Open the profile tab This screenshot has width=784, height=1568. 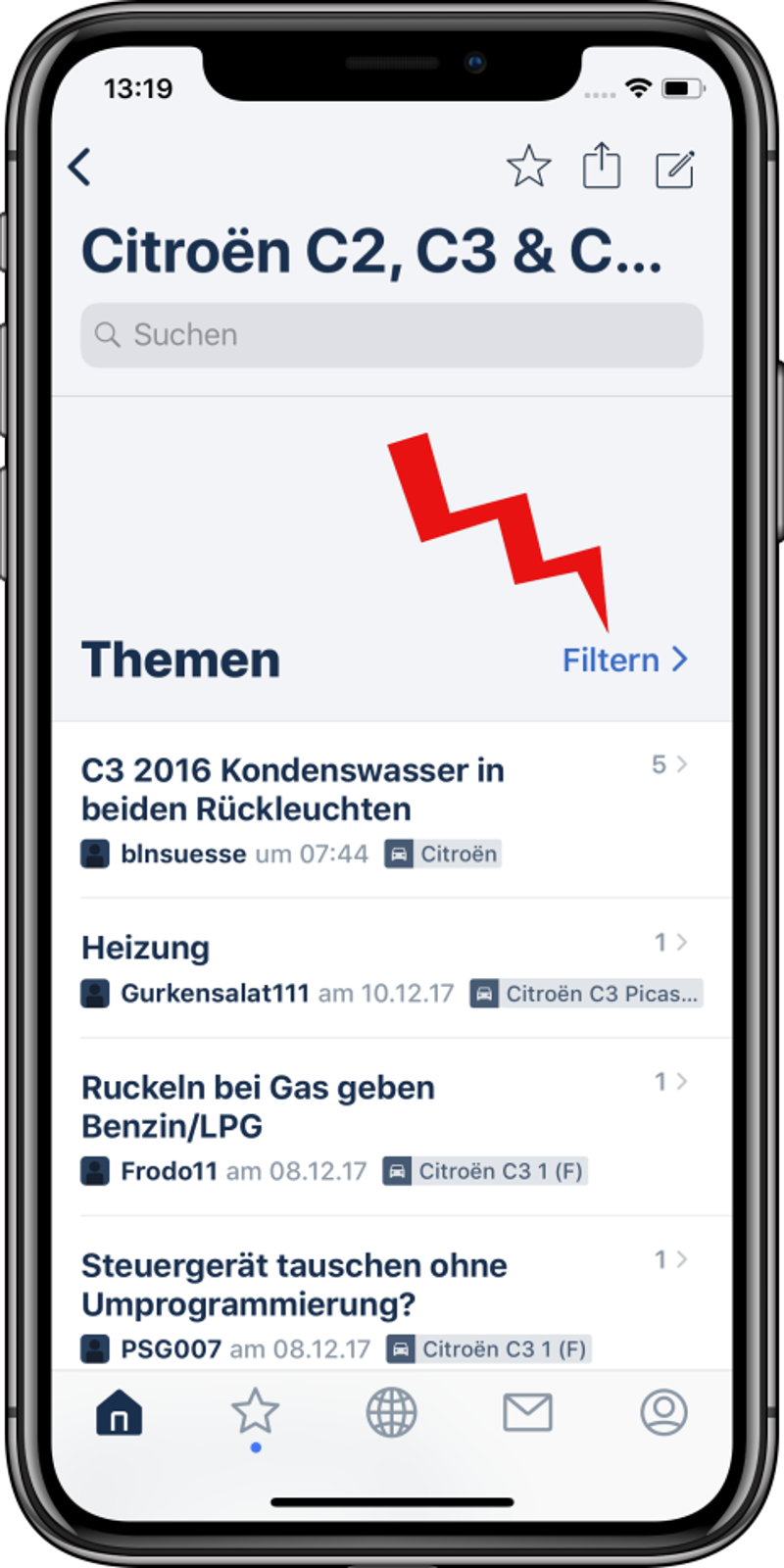pos(664,1413)
